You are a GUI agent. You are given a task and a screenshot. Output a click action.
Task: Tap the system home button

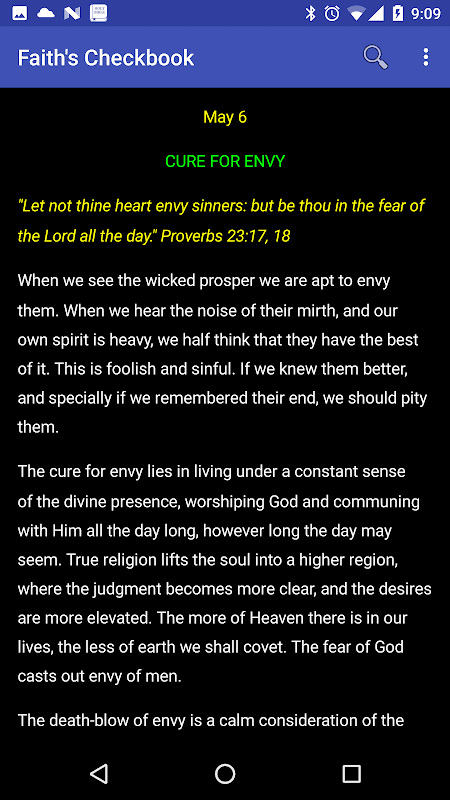(x=225, y=773)
